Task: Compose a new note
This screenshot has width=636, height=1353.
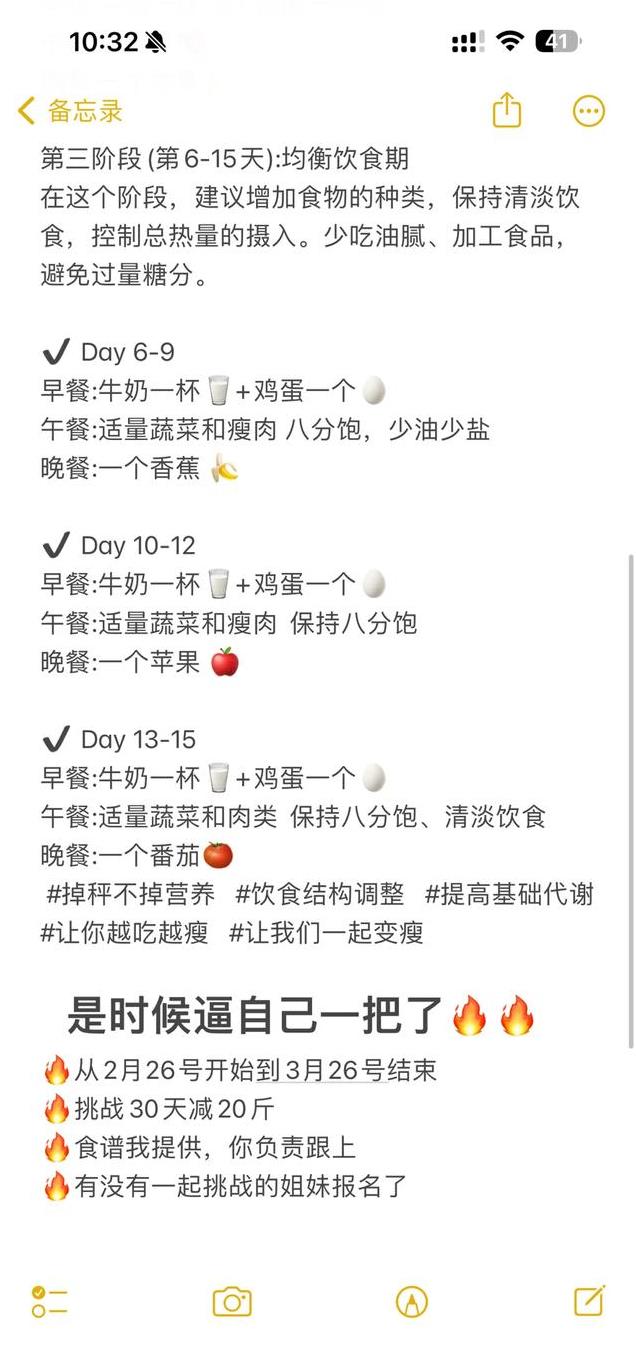Action: pyautogui.click(x=589, y=1300)
